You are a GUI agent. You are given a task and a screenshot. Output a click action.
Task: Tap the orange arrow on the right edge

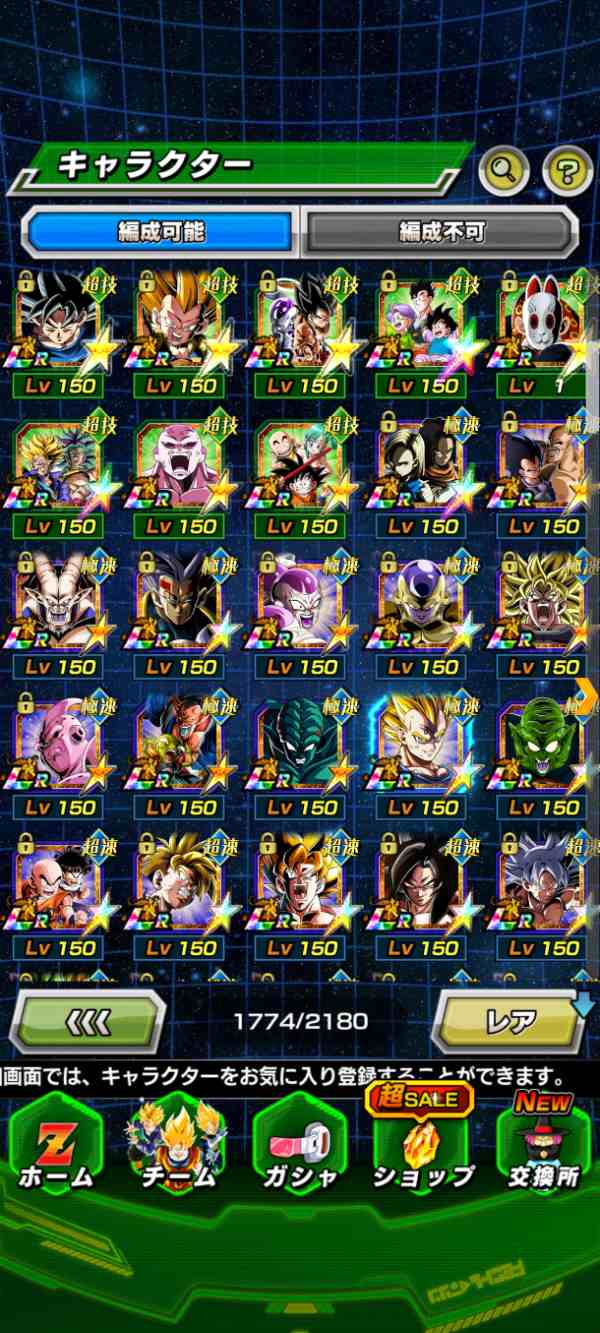pyautogui.click(x=587, y=690)
